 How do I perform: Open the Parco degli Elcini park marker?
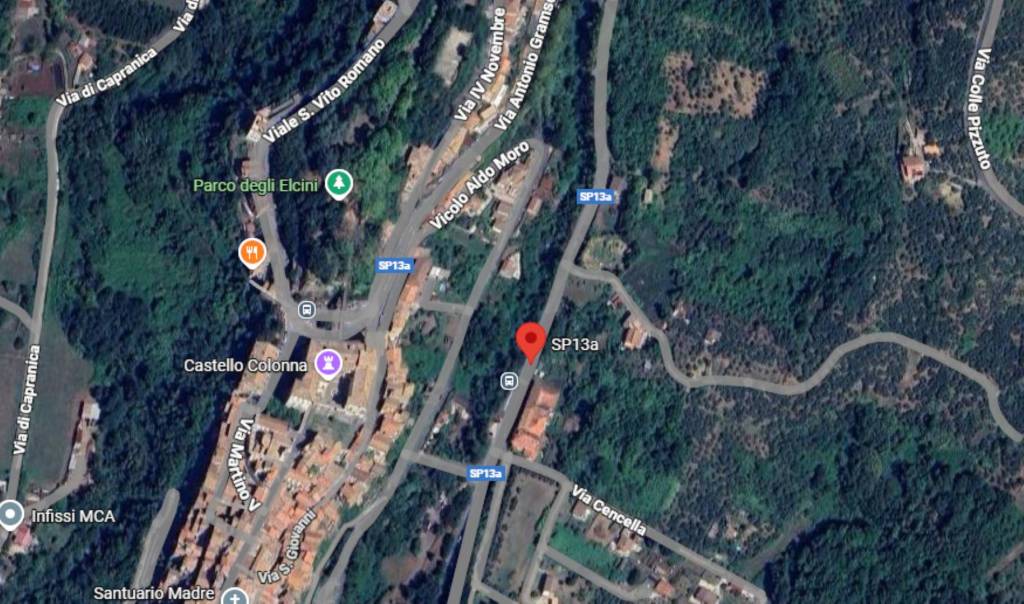pyautogui.click(x=340, y=184)
